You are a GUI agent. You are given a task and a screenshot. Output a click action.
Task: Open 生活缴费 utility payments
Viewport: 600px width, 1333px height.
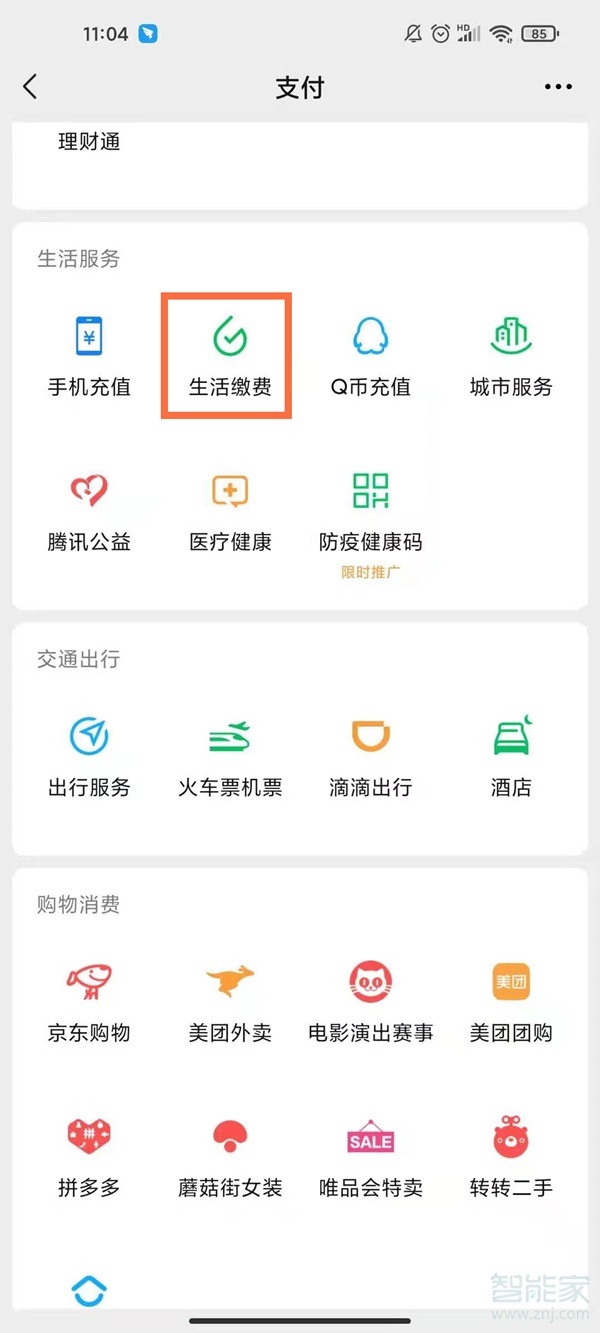pos(230,356)
